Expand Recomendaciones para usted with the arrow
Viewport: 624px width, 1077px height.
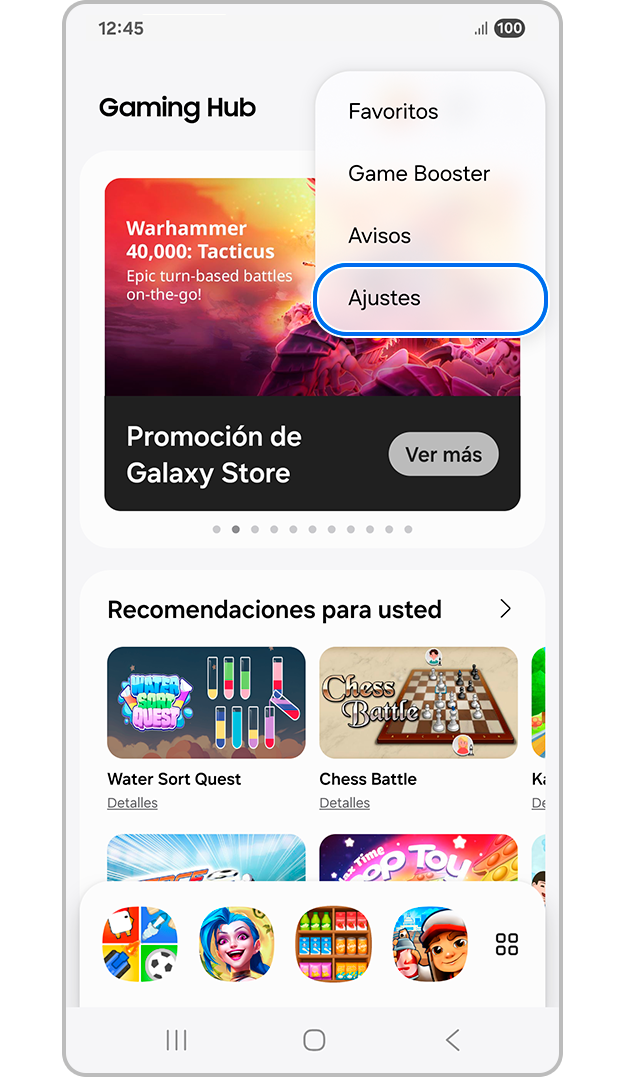coord(505,609)
